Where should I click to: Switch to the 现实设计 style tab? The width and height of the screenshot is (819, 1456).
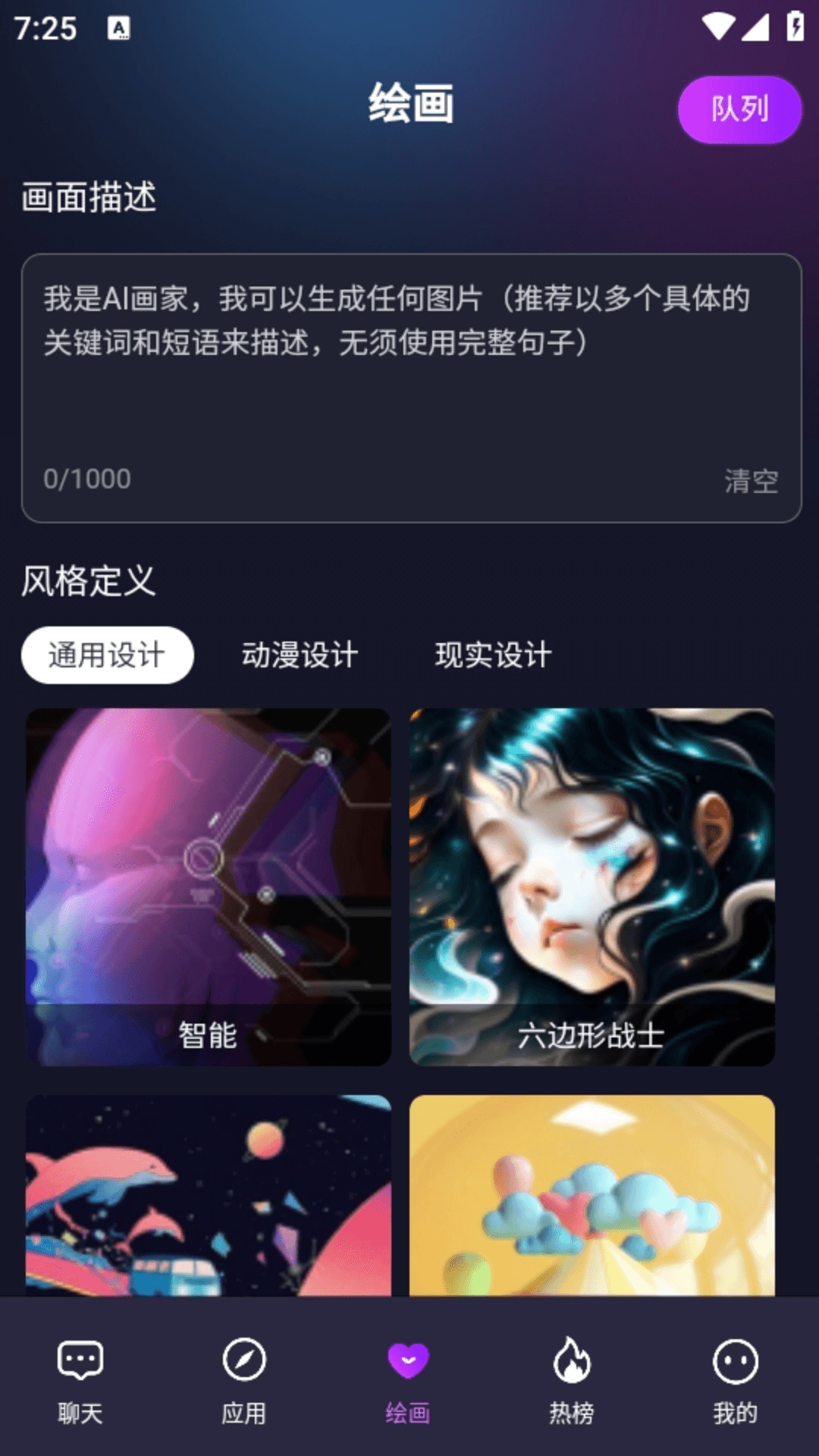pos(494,655)
